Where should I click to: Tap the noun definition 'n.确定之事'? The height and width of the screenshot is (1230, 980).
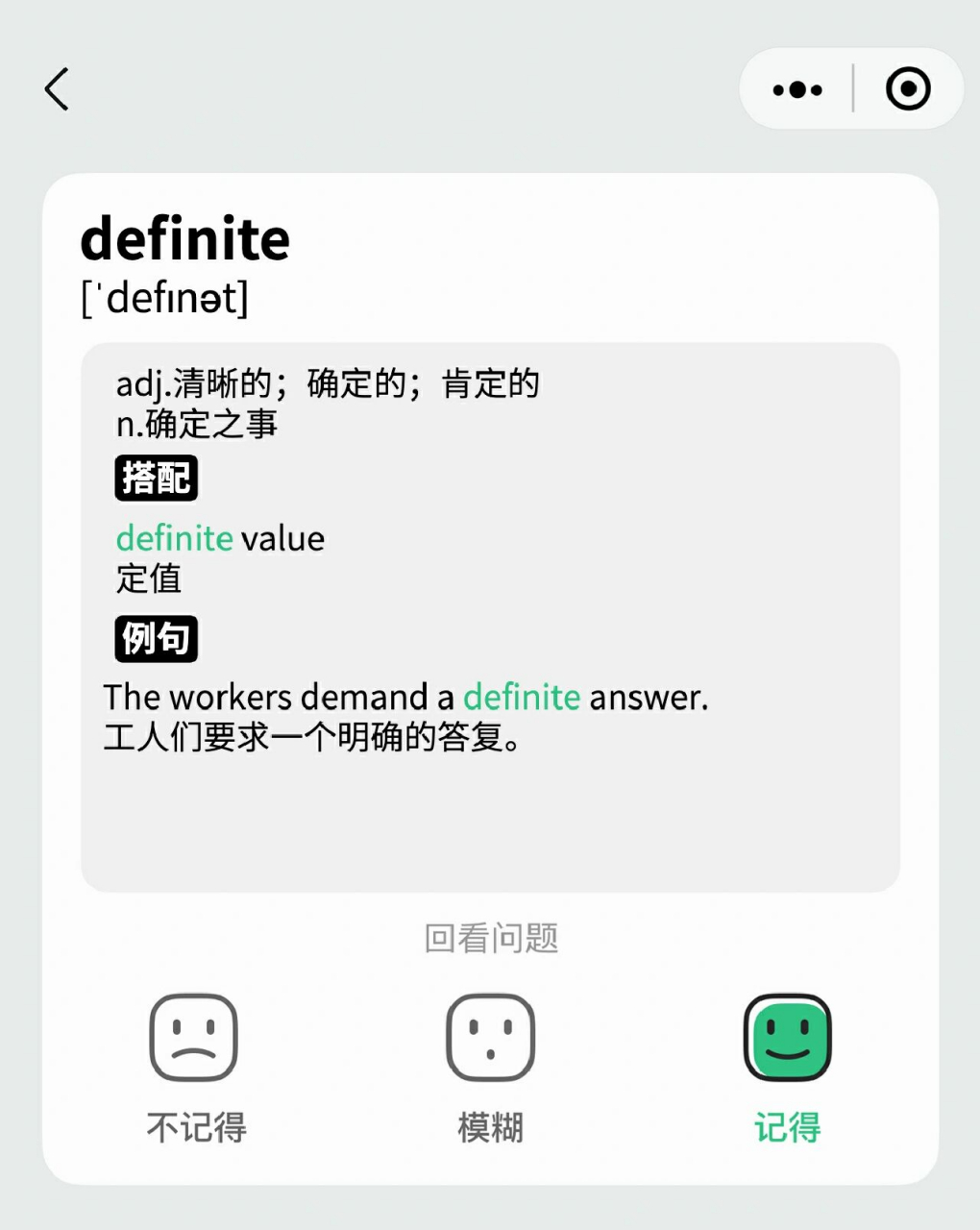pos(195,423)
